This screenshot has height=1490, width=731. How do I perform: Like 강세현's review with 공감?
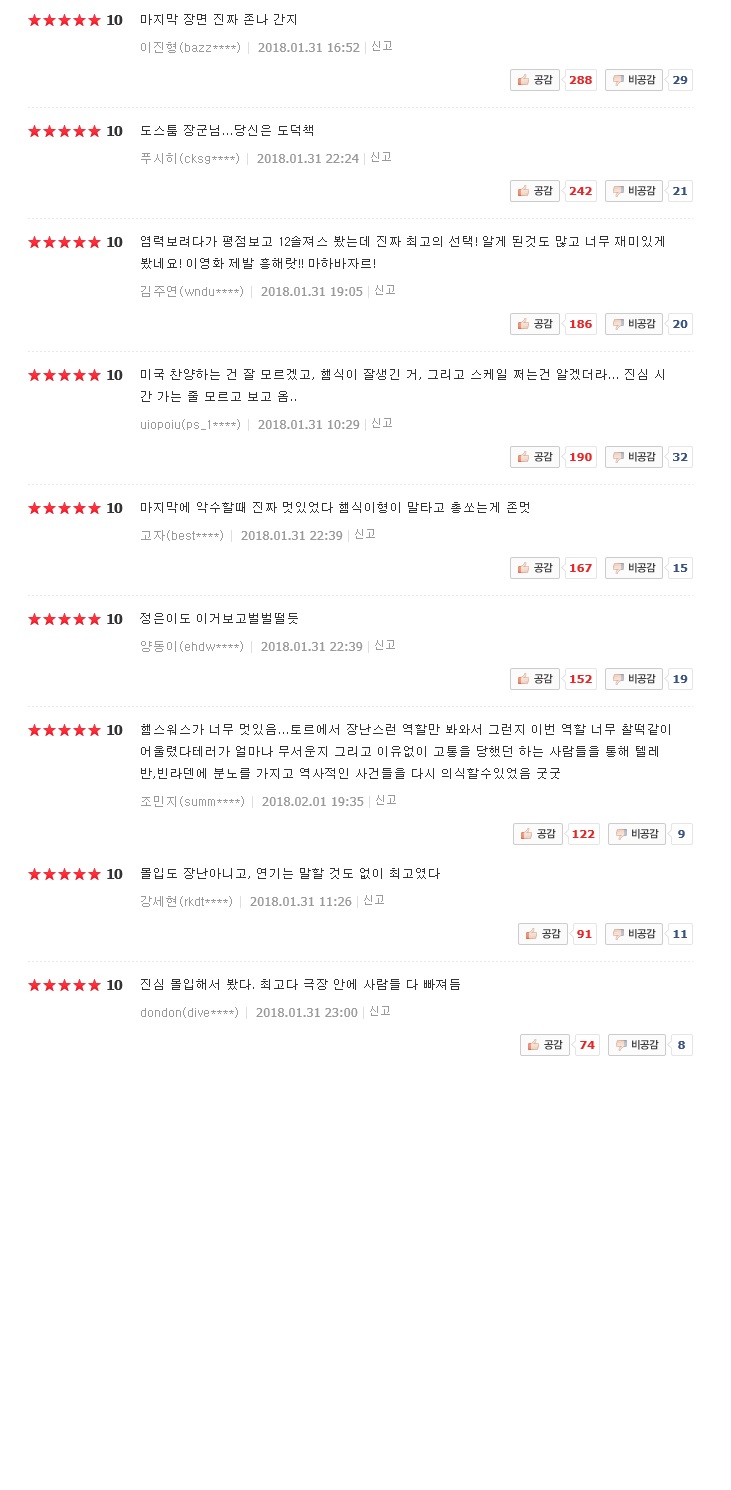(x=543, y=934)
